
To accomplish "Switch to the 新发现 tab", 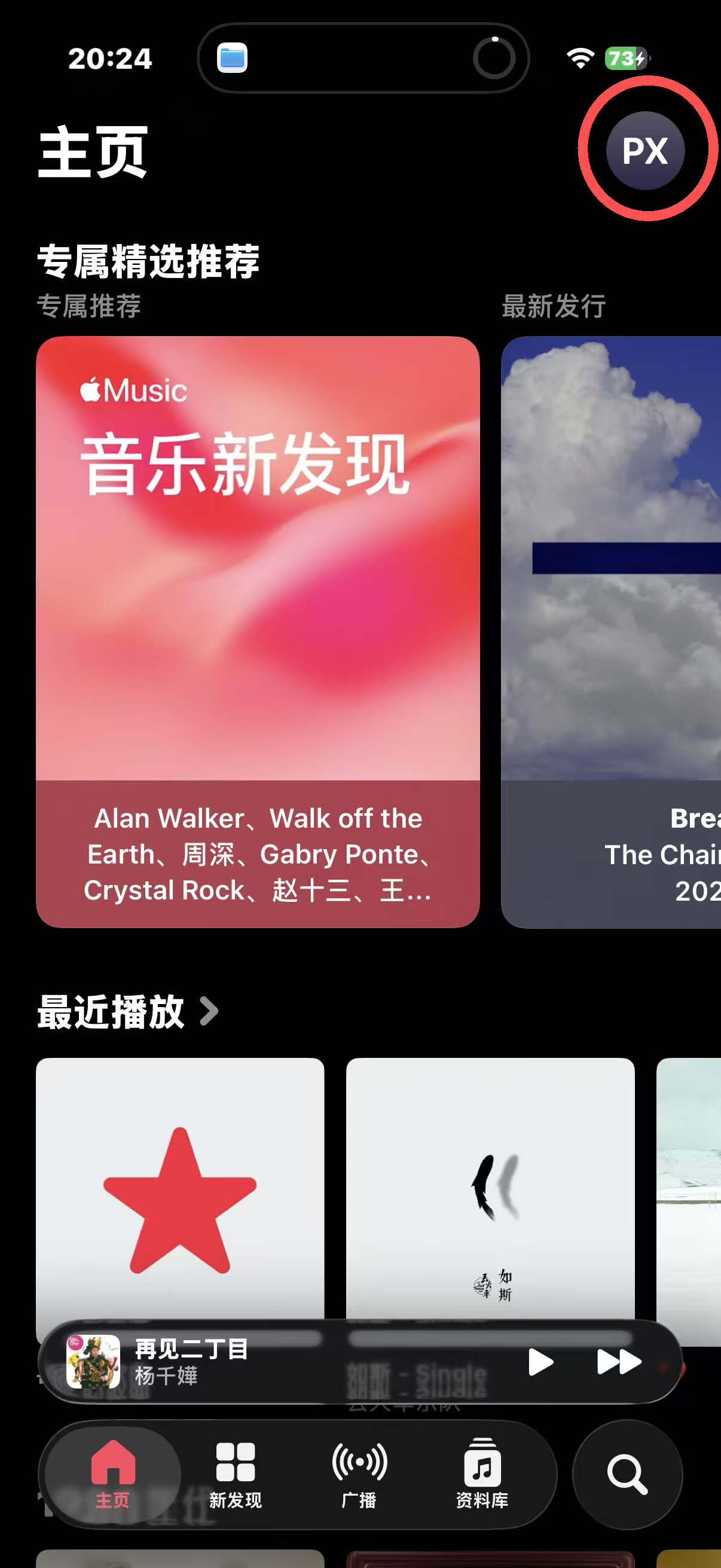I will coord(236,1474).
